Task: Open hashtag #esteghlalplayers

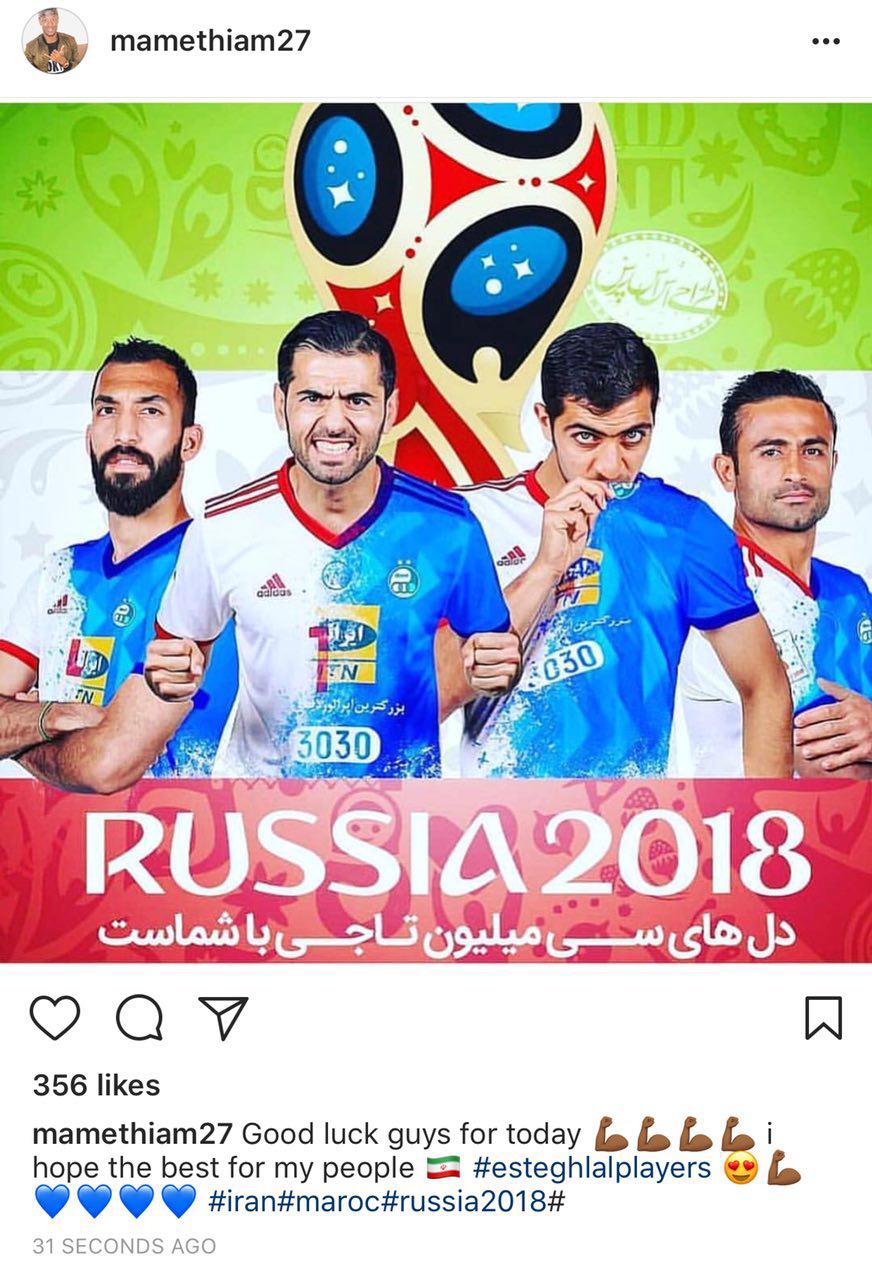Action: 591,1167
